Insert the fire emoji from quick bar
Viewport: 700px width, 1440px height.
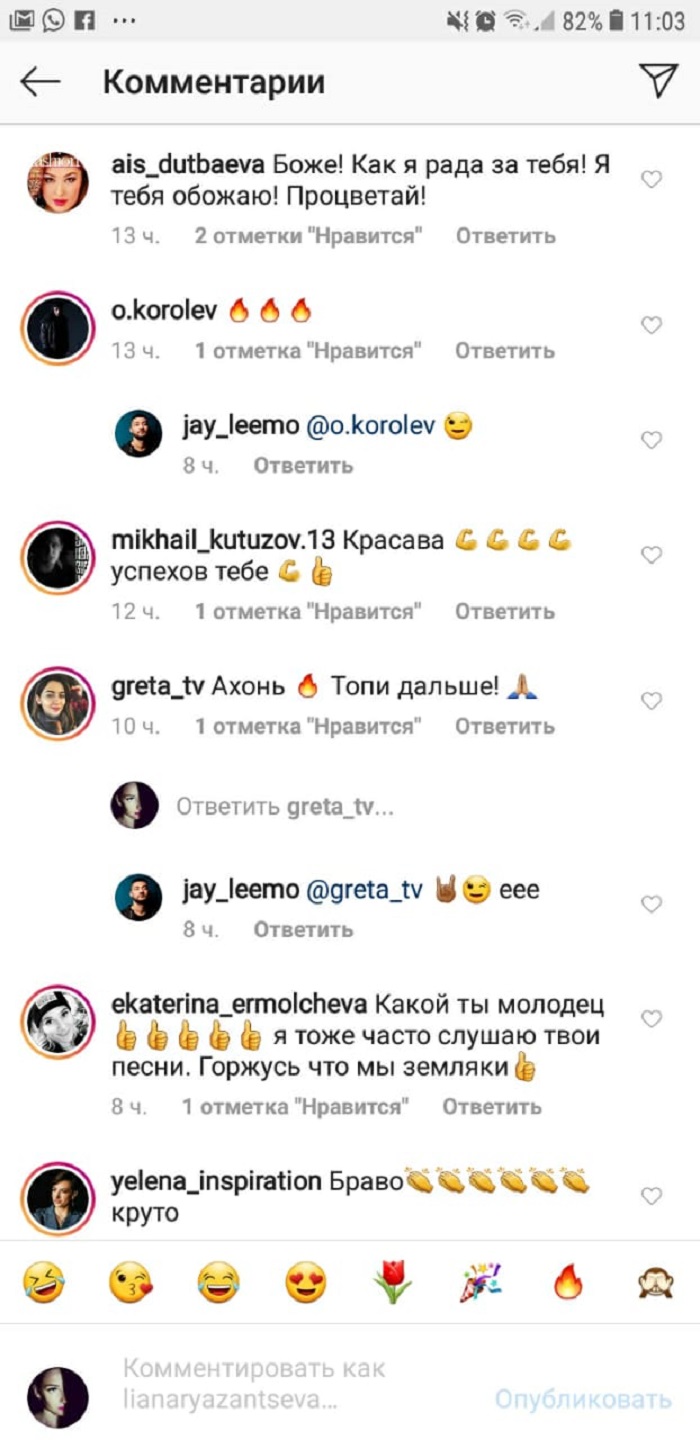click(568, 1281)
